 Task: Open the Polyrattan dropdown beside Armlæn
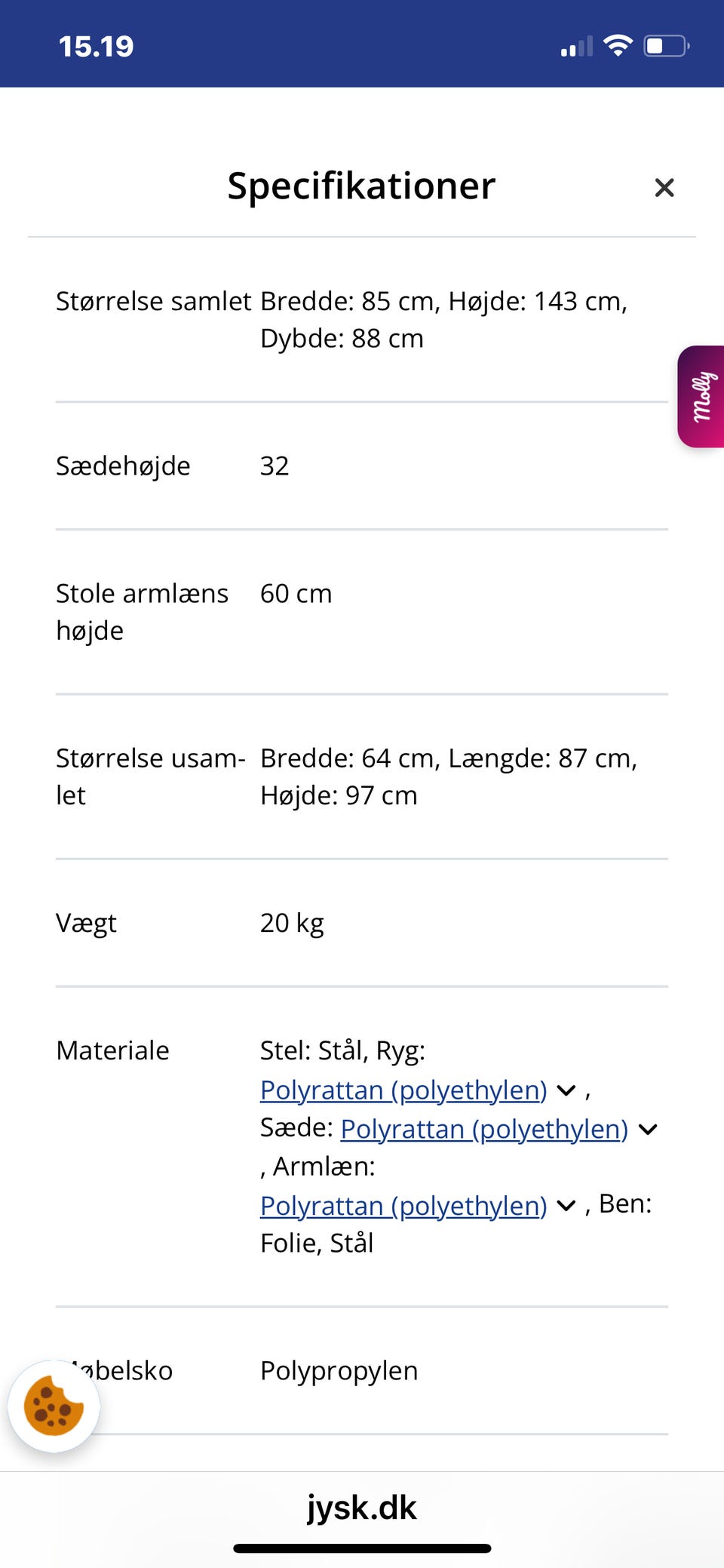click(x=565, y=1205)
